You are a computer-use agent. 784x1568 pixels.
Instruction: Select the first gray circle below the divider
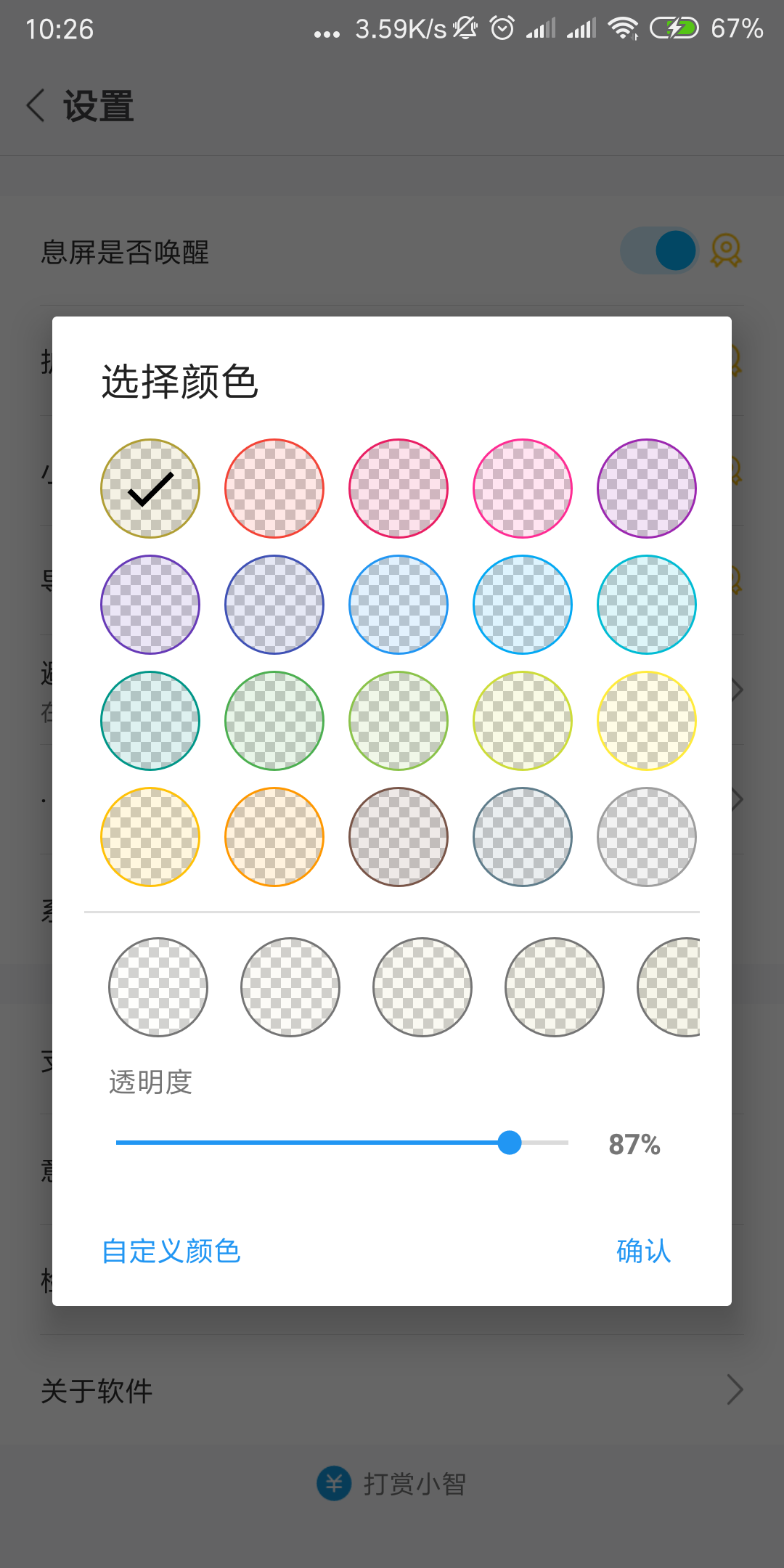click(158, 986)
